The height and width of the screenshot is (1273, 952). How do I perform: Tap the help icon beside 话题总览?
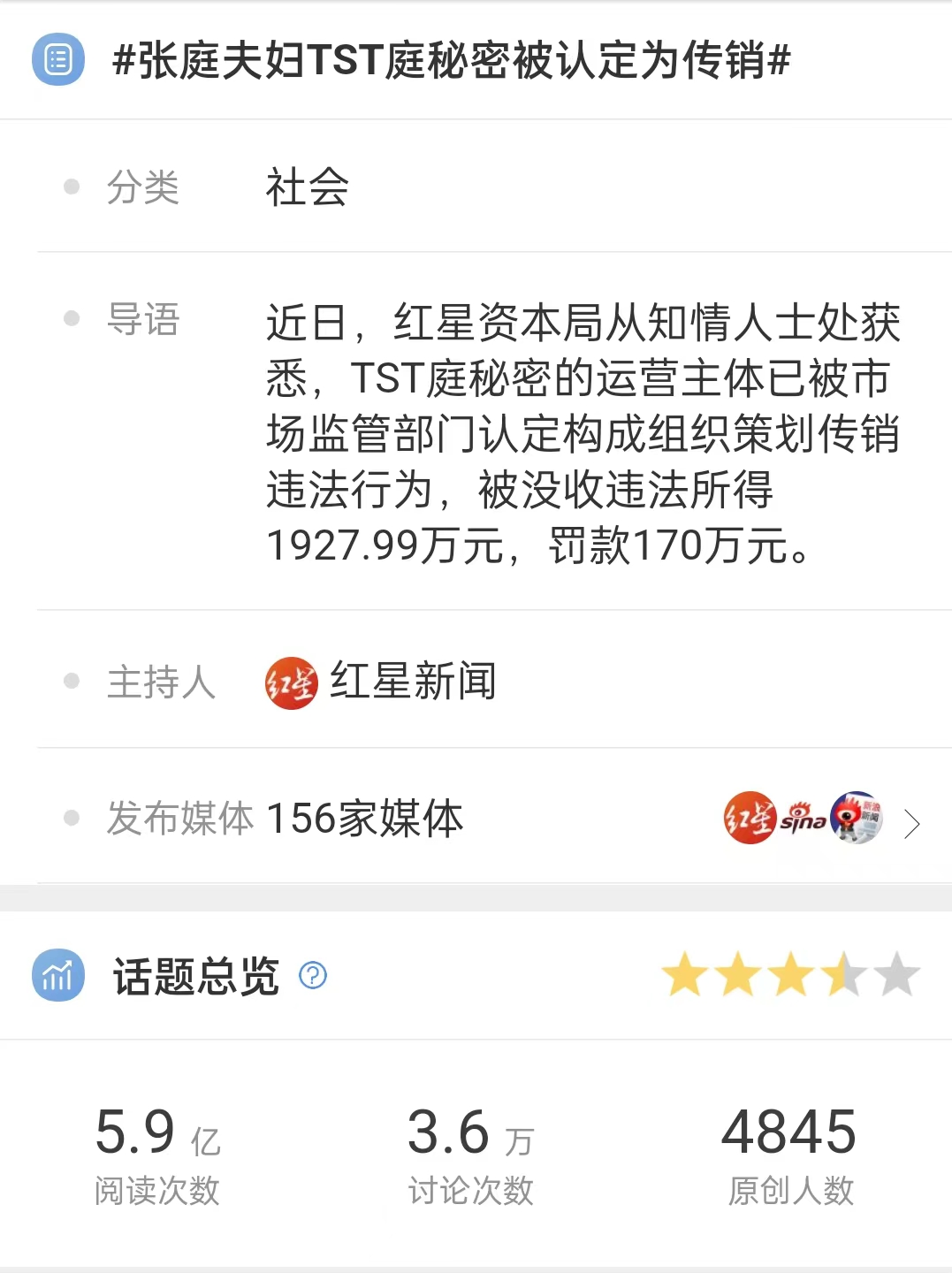click(313, 975)
